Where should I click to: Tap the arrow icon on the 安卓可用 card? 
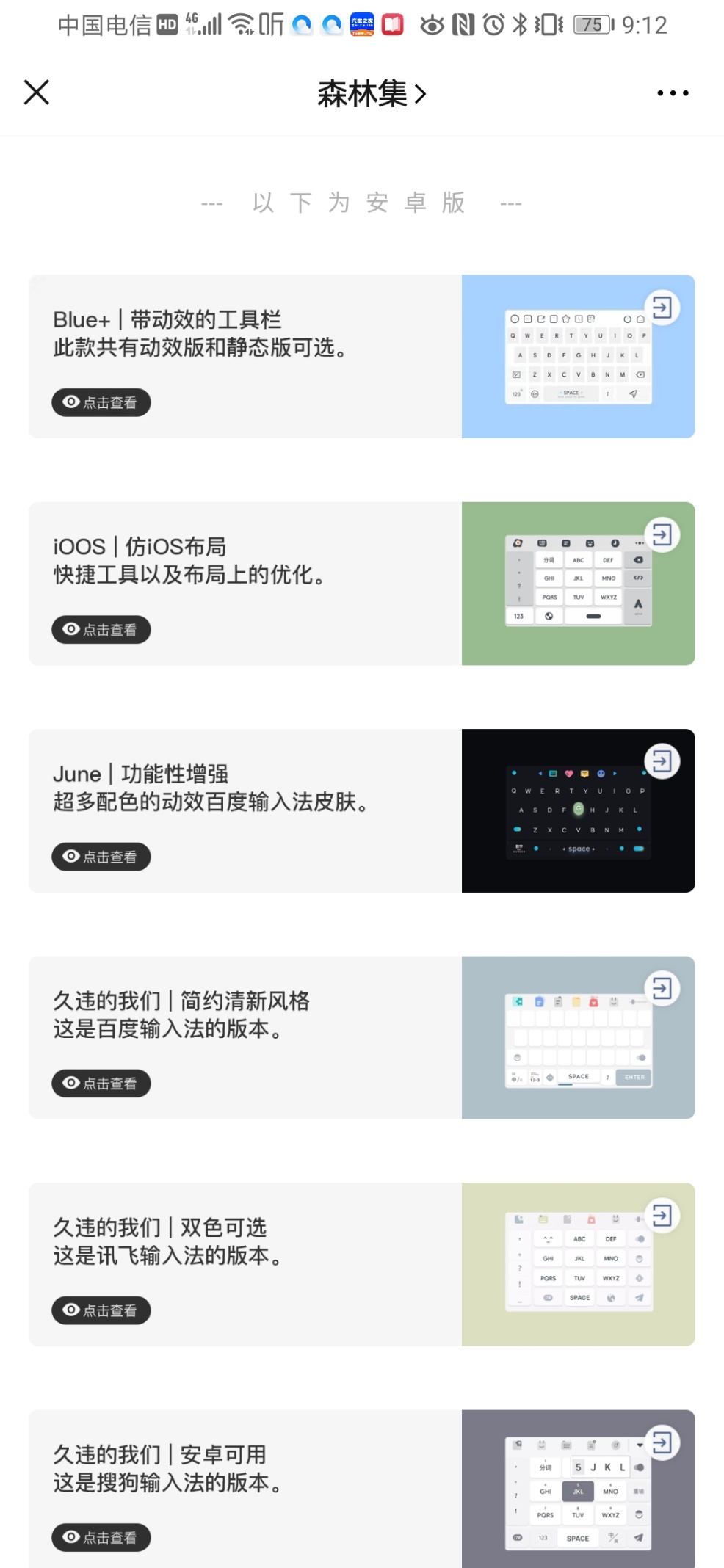(663, 1443)
